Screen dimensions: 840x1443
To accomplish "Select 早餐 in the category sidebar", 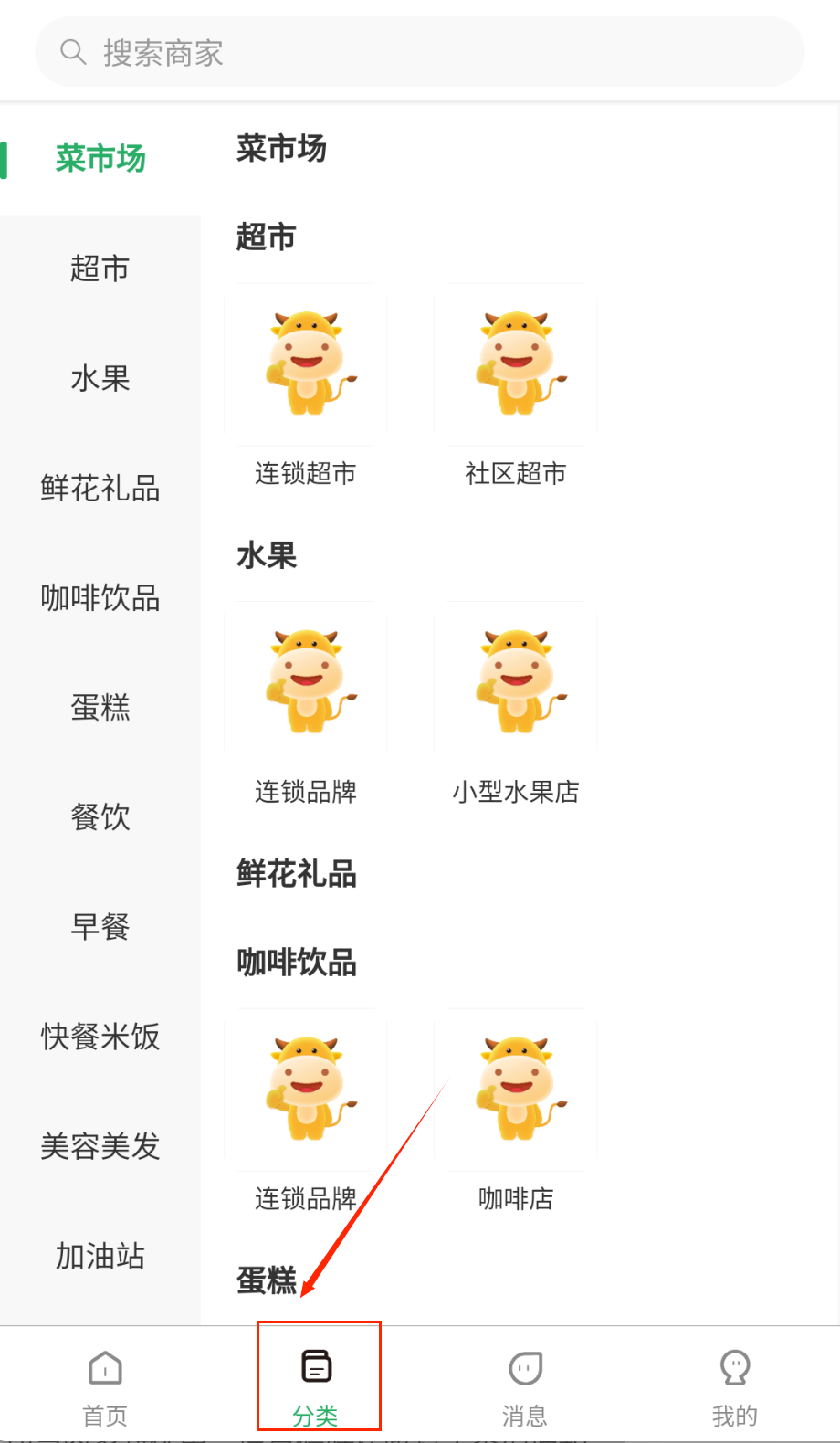I will tap(100, 927).
